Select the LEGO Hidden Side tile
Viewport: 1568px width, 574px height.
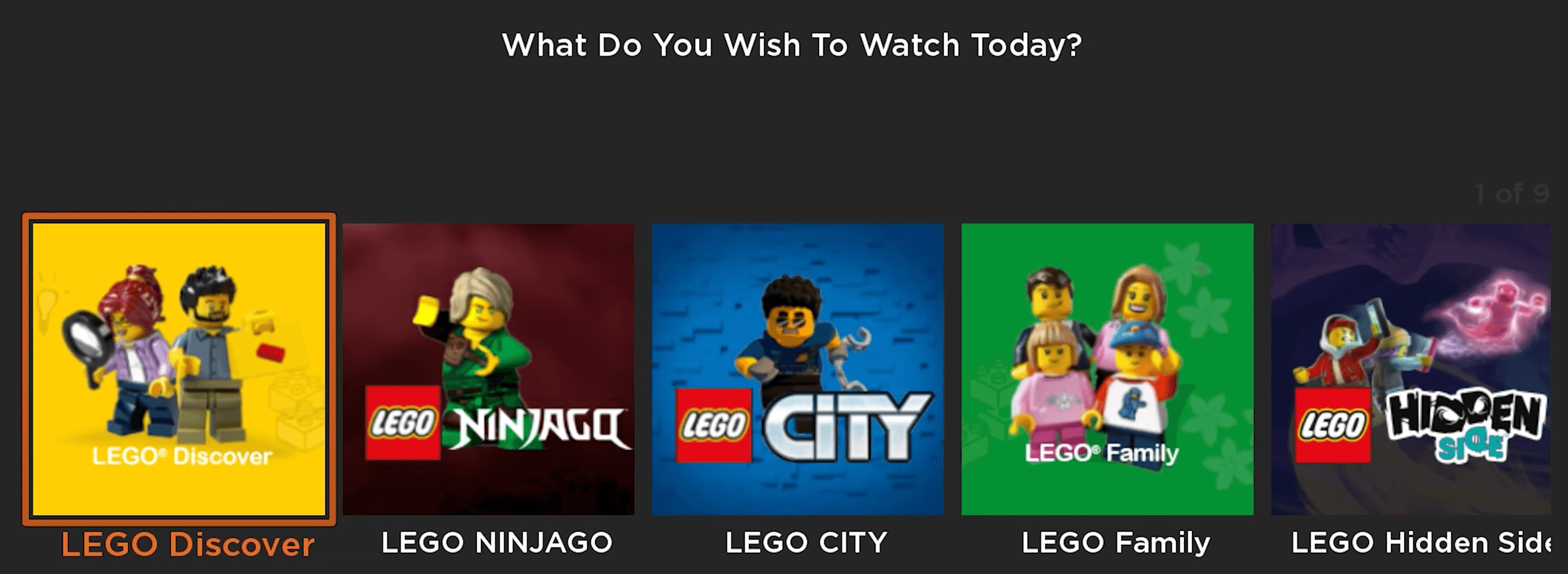point(1410,369)
